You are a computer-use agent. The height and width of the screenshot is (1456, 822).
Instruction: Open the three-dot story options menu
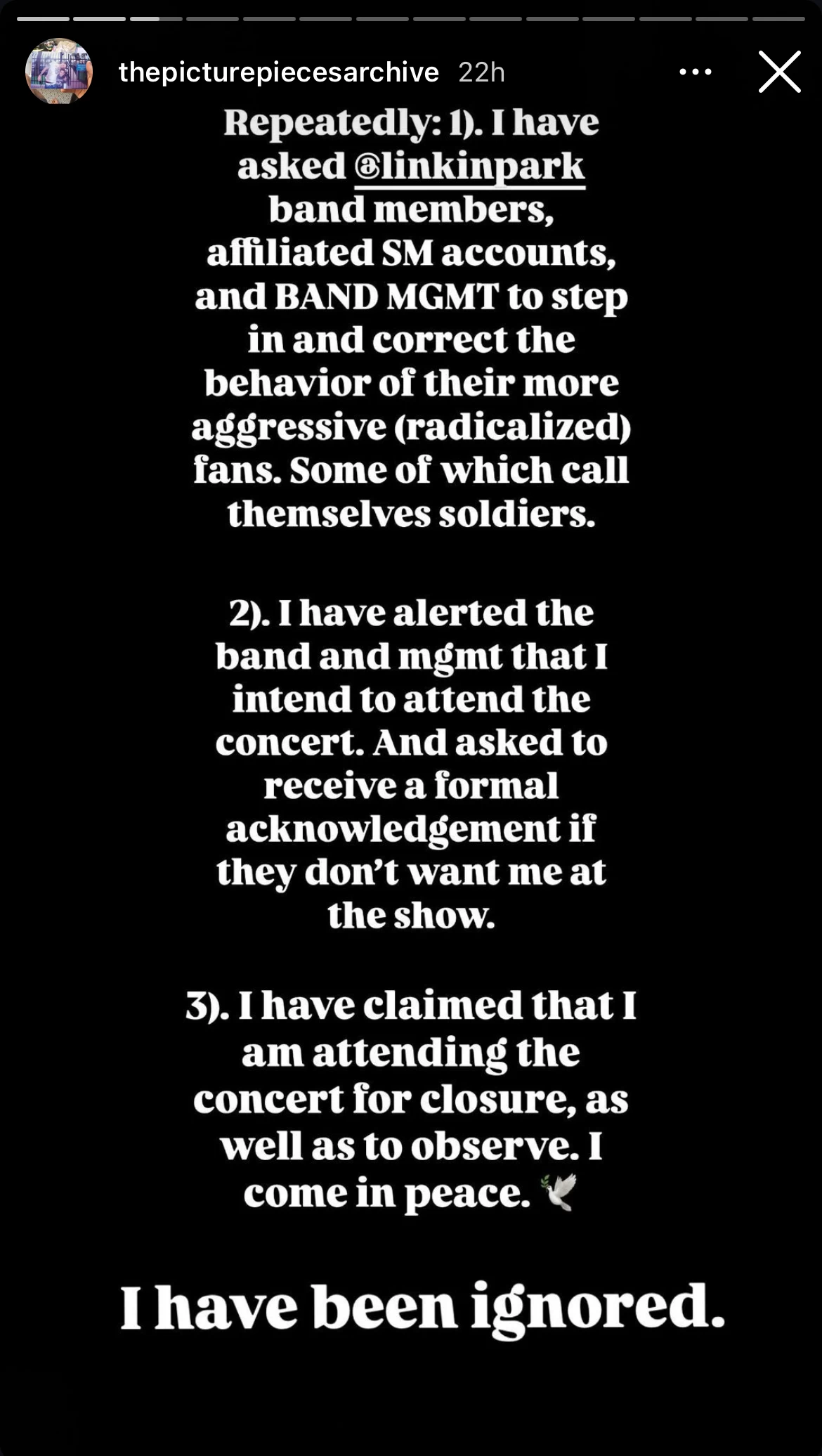[695, 72]
